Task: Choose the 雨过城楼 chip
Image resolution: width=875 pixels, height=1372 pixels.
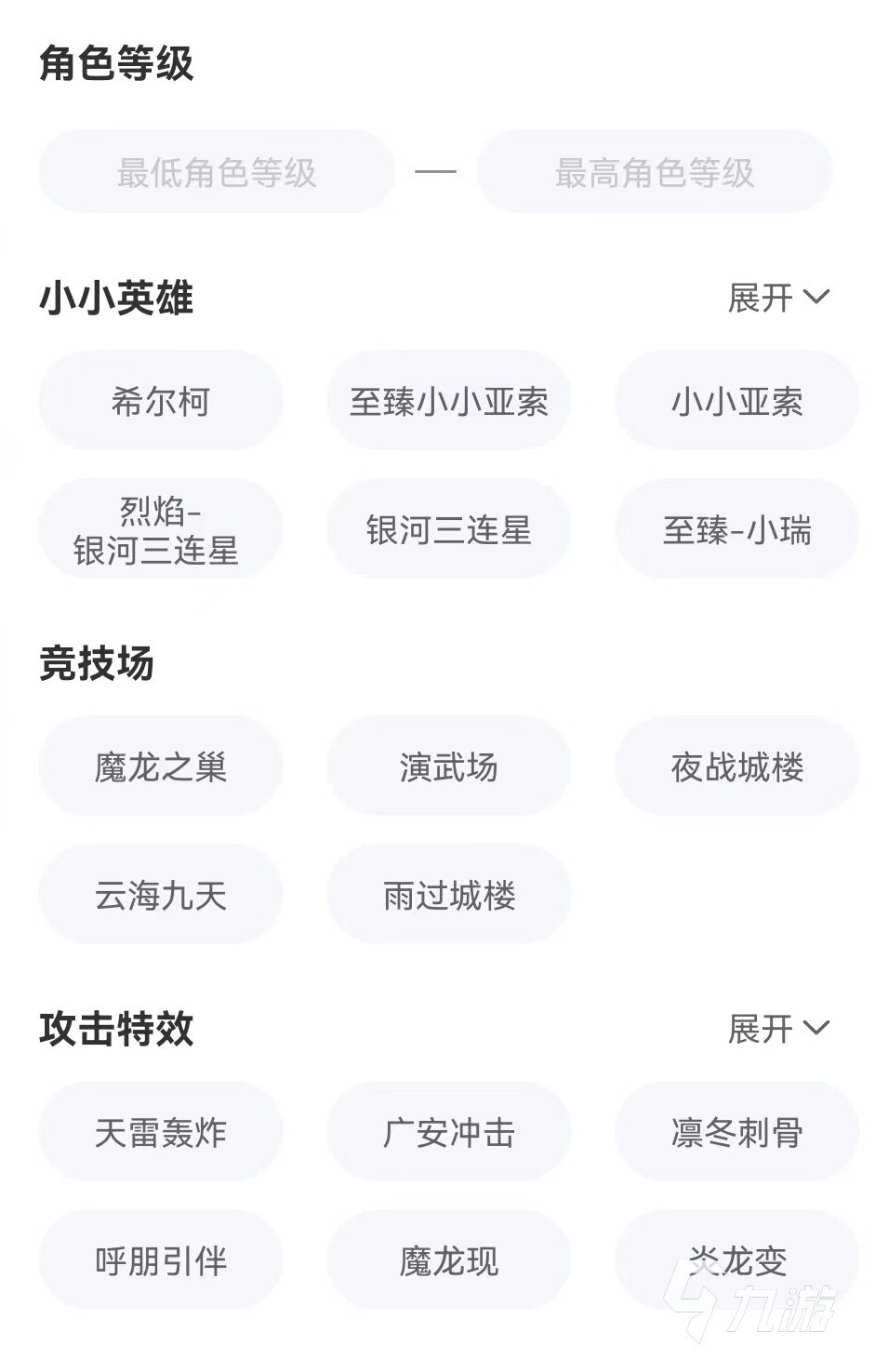Action: pyautogui.click(x=448, y=895)
